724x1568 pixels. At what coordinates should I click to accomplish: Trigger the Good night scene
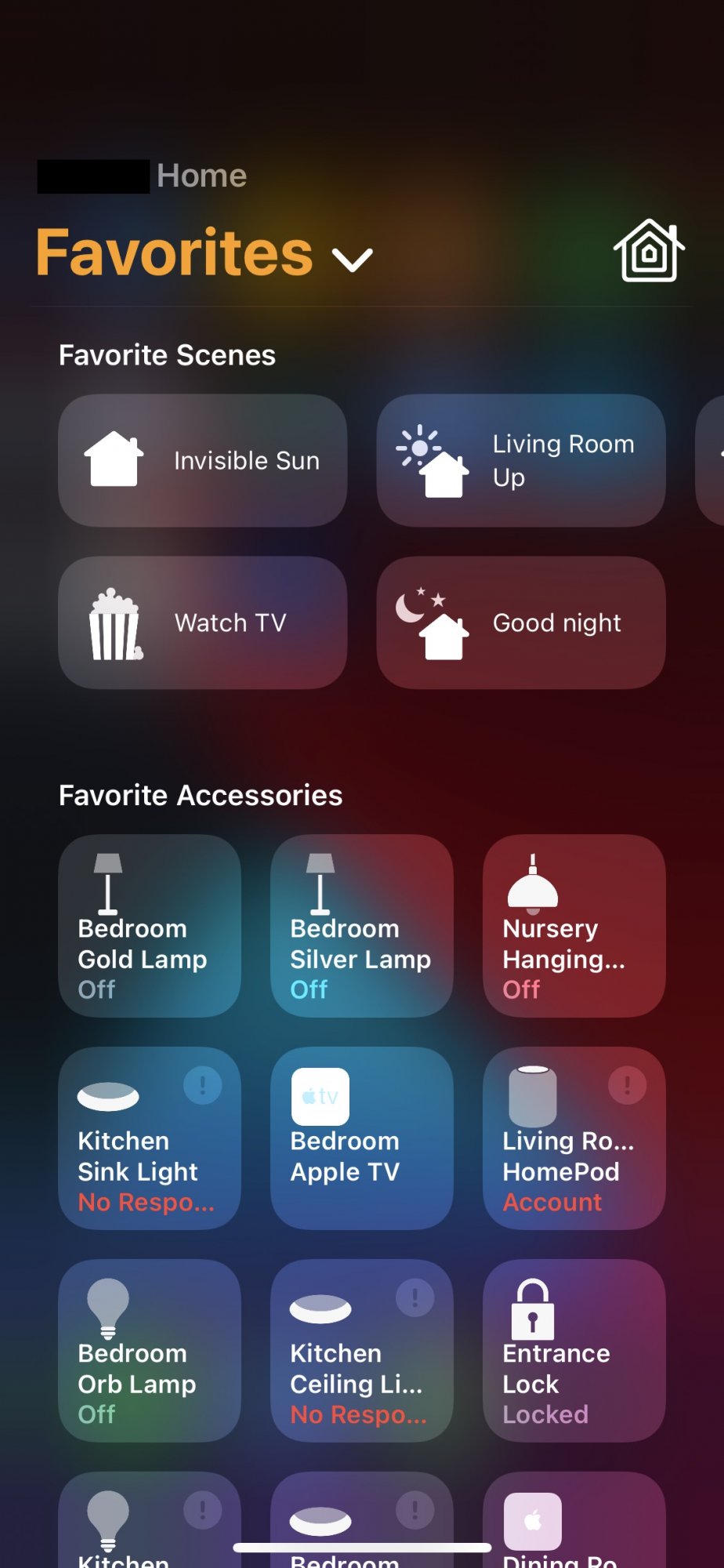pyautogui.click(x=520, y=622)
